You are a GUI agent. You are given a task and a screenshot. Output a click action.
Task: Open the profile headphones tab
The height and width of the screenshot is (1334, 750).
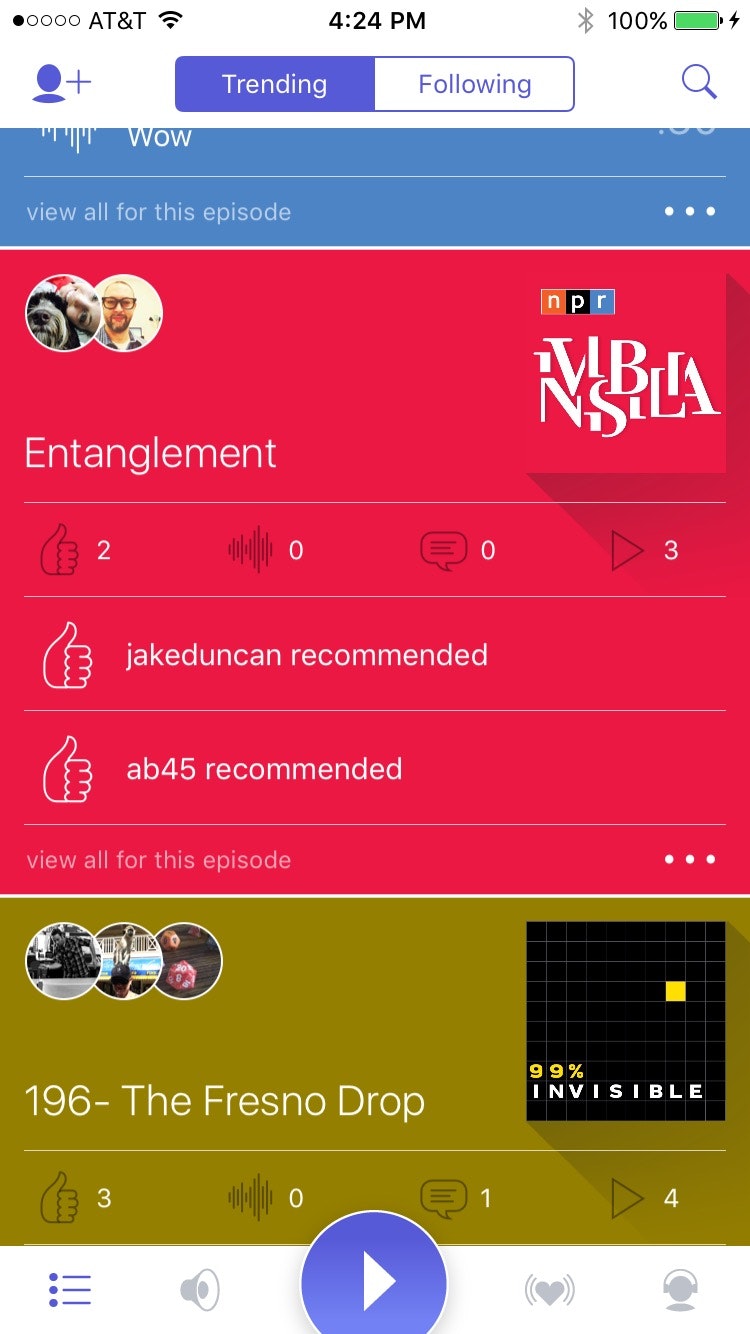680,1290
